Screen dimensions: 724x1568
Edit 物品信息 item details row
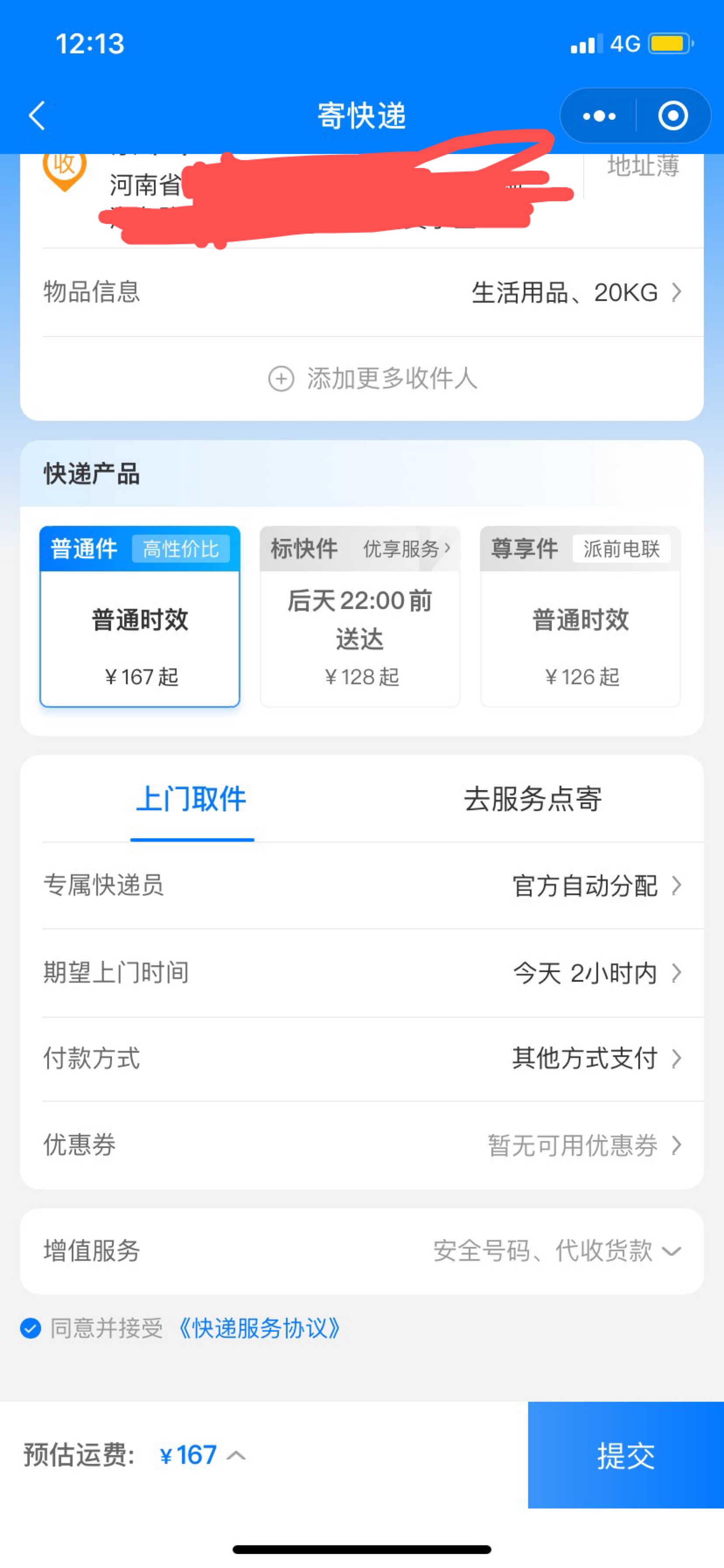[x=362, y=292]
